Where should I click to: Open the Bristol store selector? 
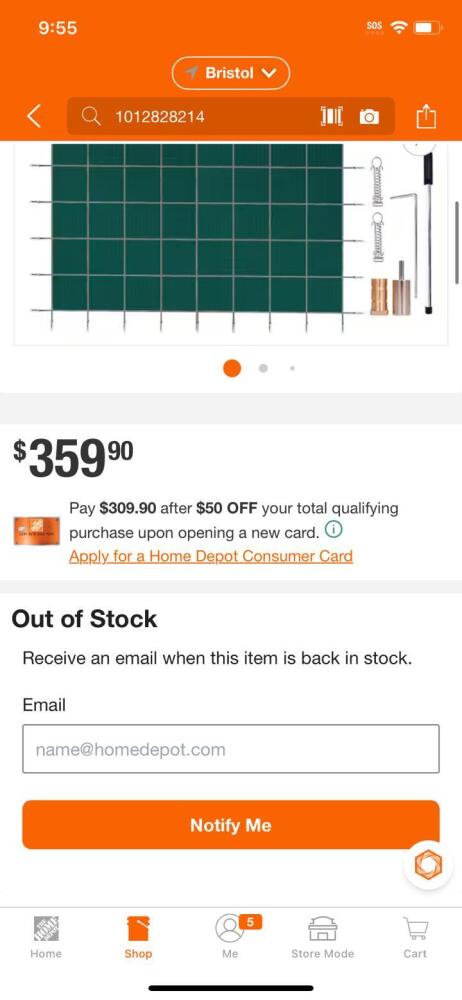pyautogui.click(x=230, y=73)
